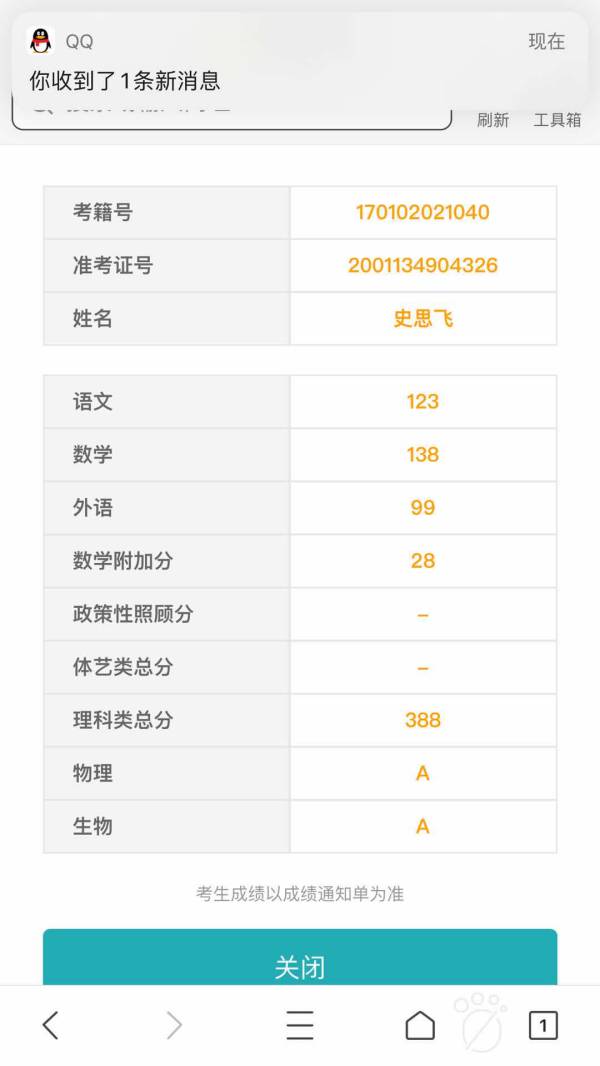Tap the 刷新 refresh button
Screen dimensions: 600x1066
[x=493, y=120]
